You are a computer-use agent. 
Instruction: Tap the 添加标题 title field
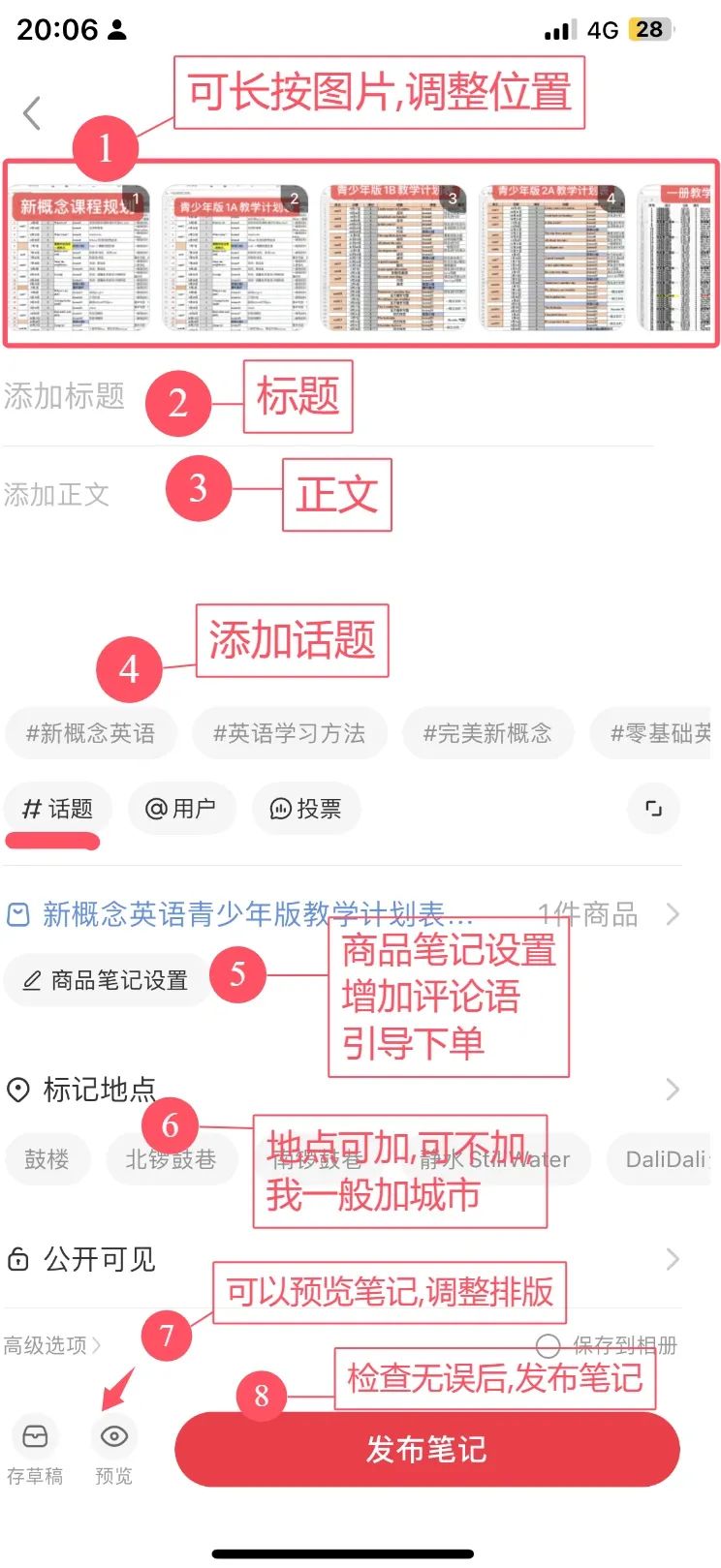[64, 396]
